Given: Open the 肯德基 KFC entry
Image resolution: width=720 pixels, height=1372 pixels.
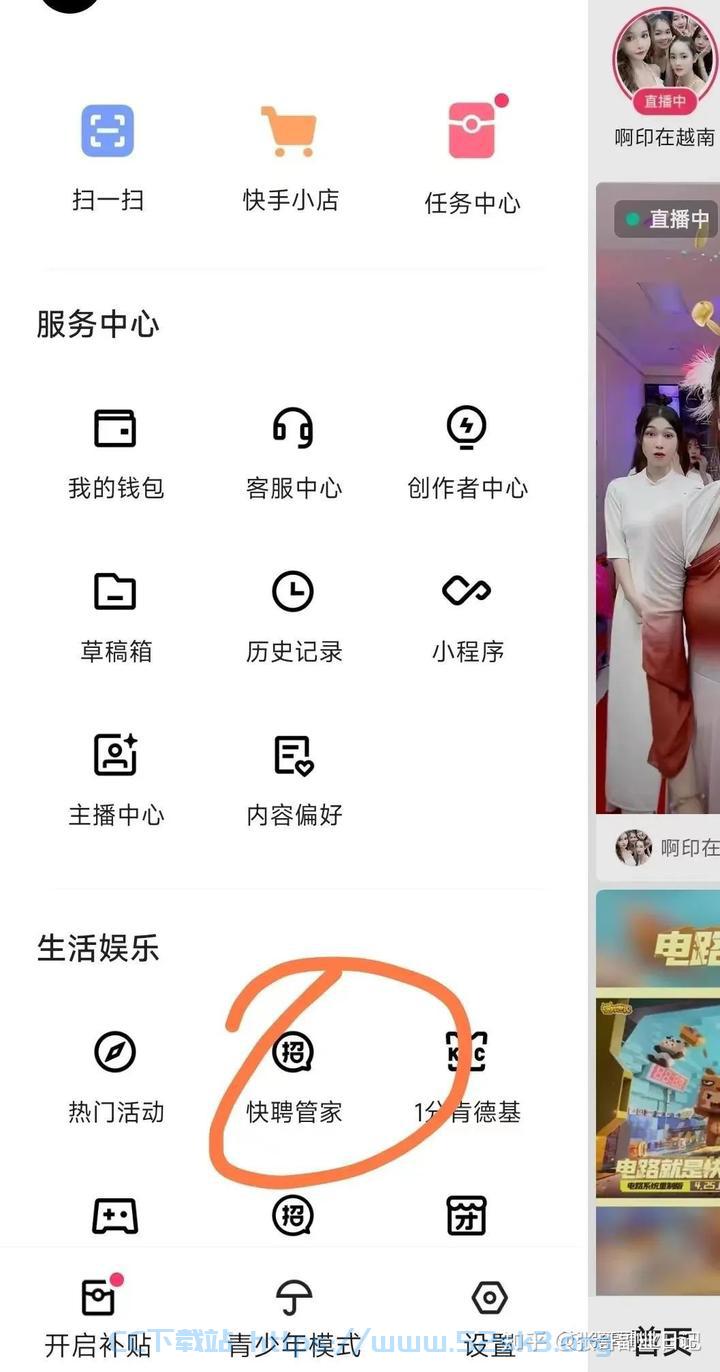Looking at the screenshot, I should [467, 1077].
